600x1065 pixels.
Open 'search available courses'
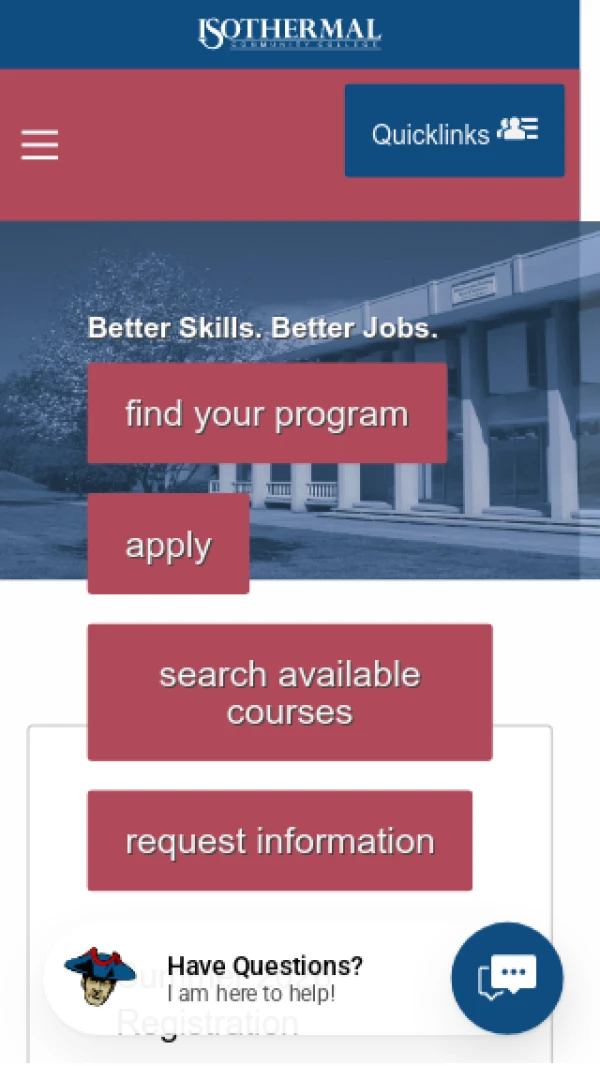(289, 692)
